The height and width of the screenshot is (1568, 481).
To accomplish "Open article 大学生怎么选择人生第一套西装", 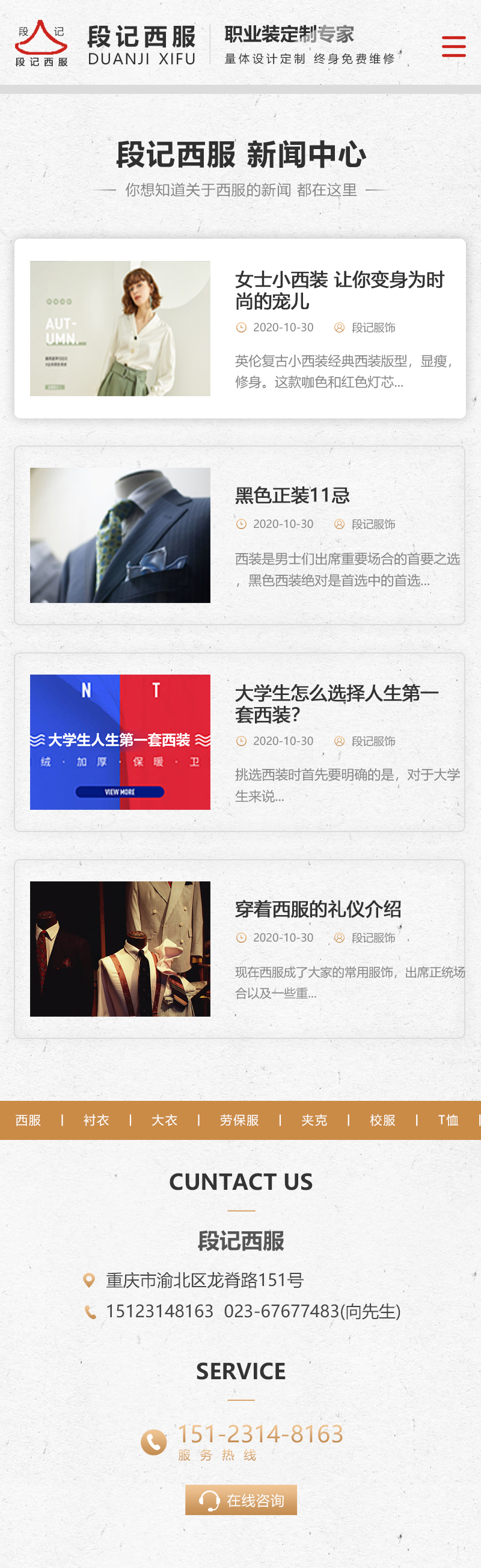I will [x=337, y=703].
